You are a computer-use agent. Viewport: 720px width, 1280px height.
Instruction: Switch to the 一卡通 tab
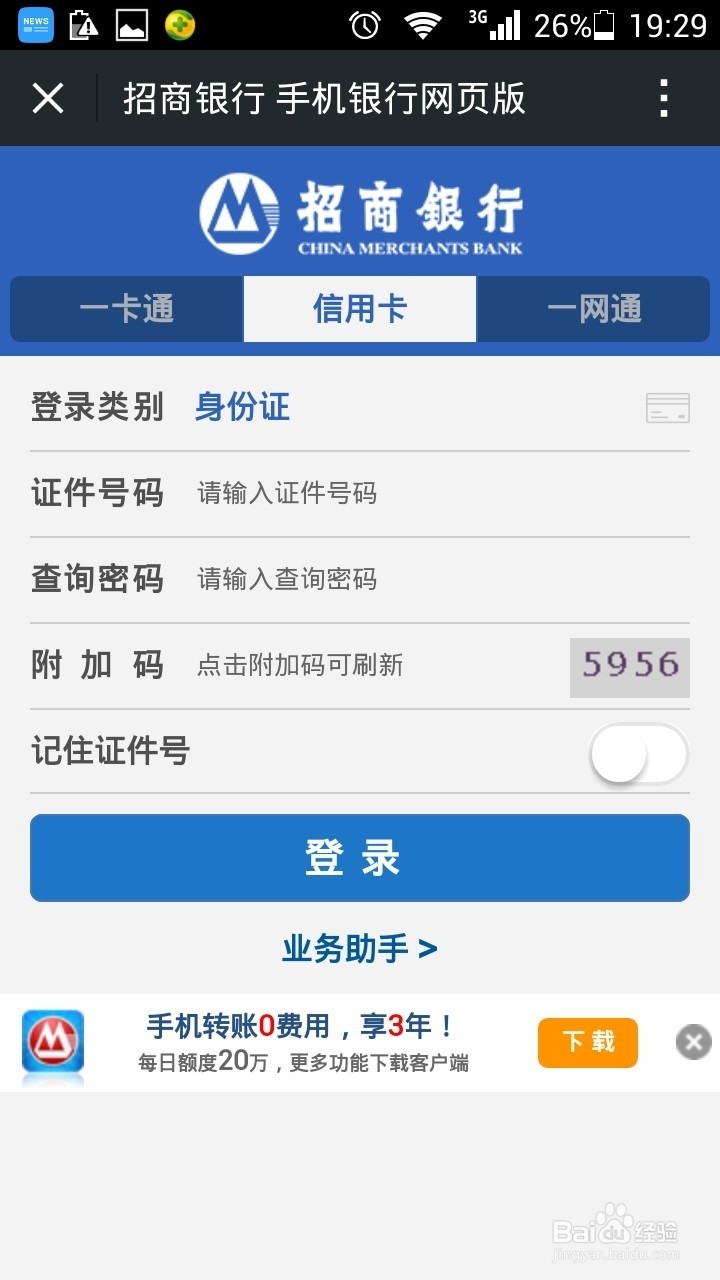[126, 309]
